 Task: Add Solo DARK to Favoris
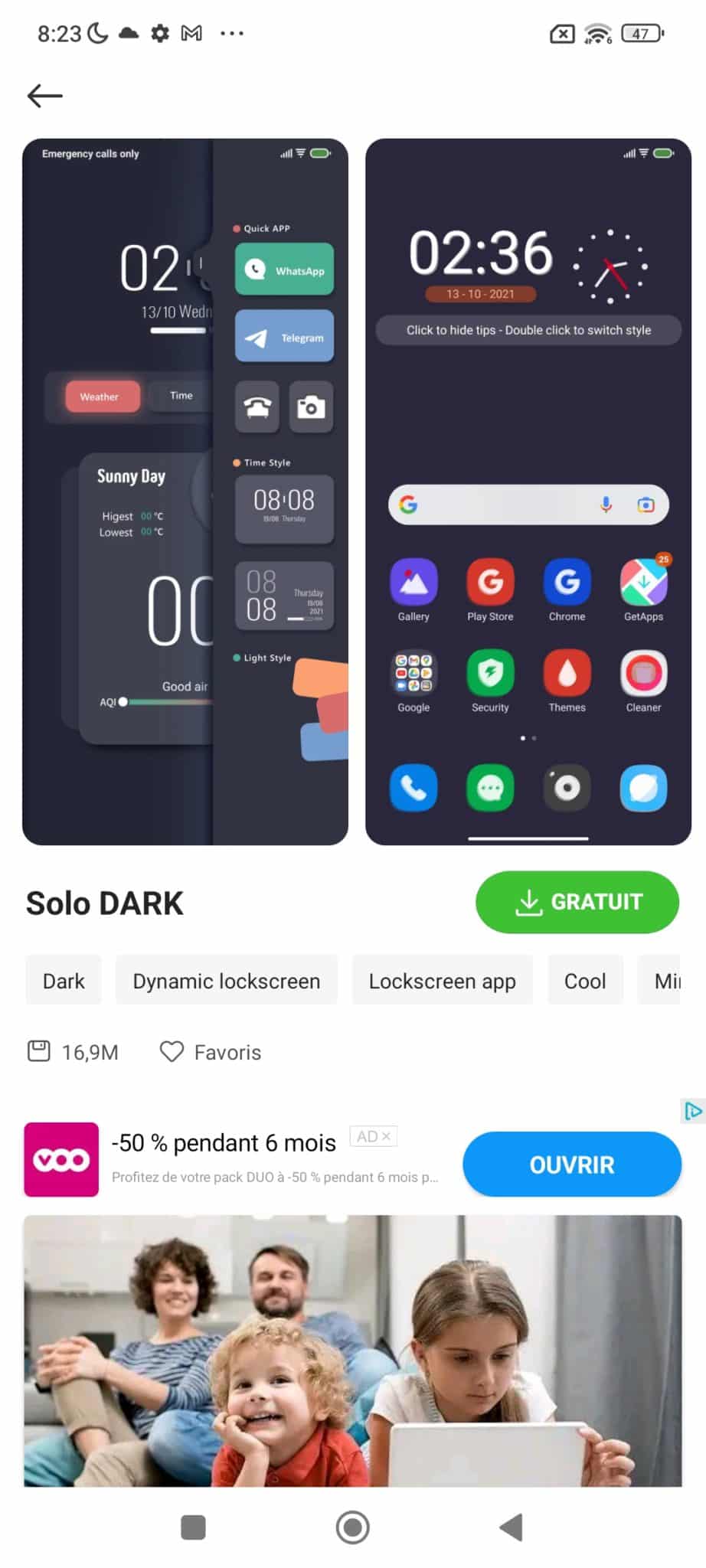tap(211, 1052)
